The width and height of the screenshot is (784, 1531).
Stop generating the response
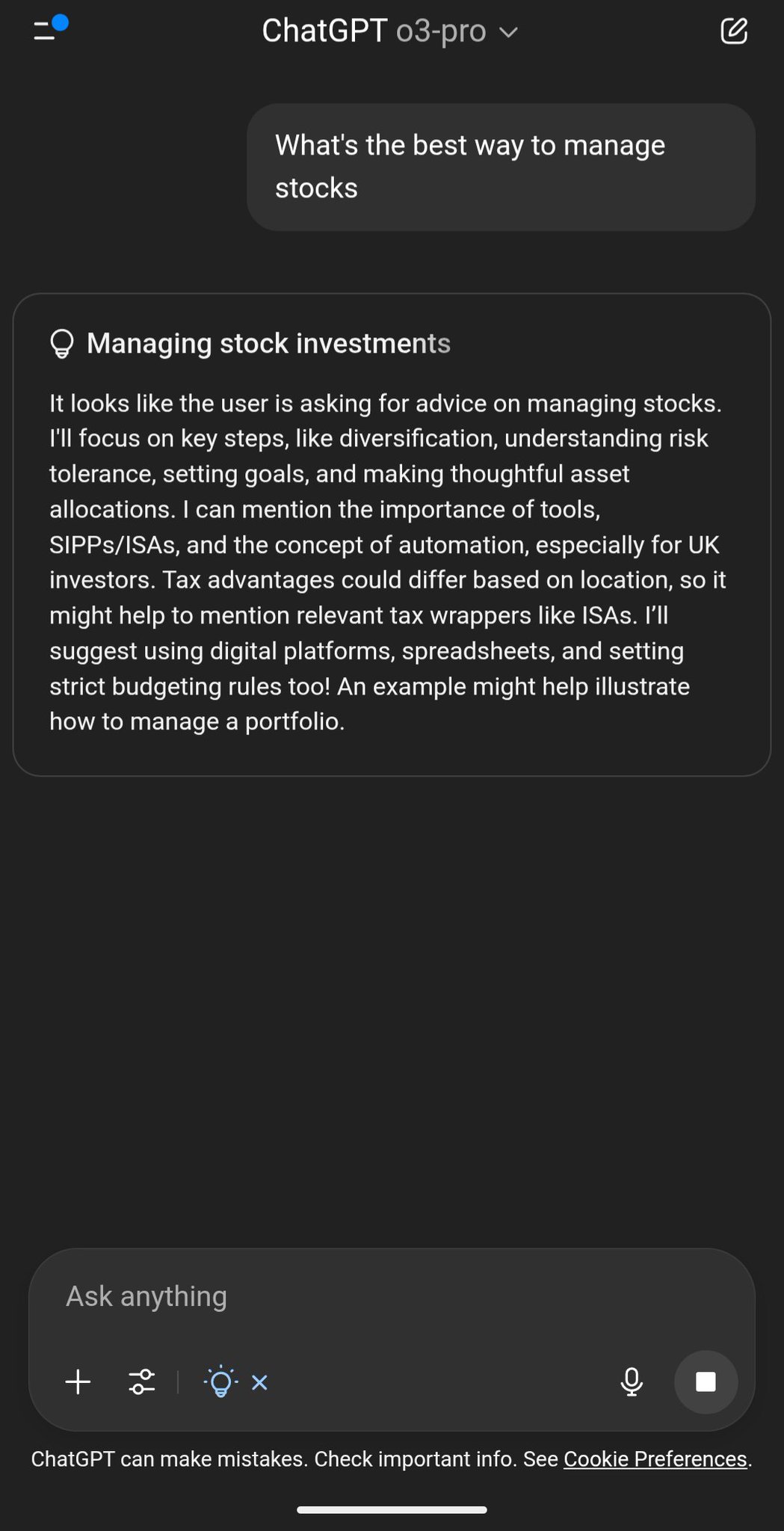click(706, 1381)
